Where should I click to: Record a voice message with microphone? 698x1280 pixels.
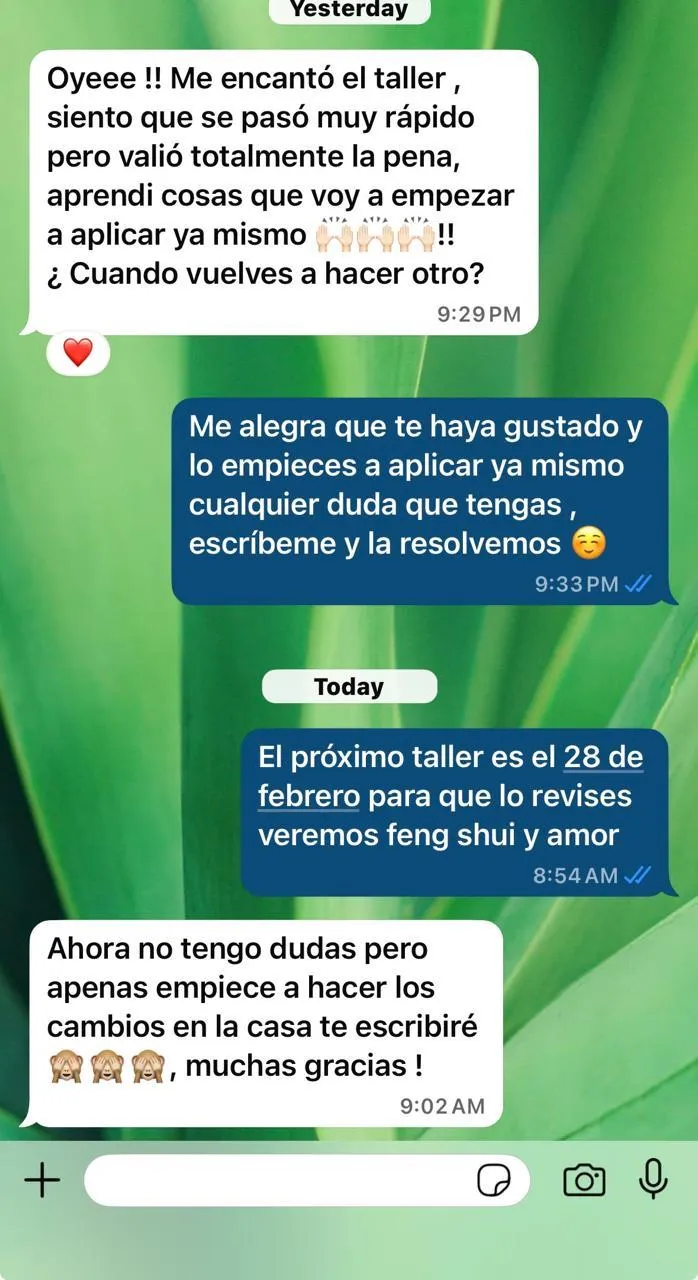tap(653, 1180)
